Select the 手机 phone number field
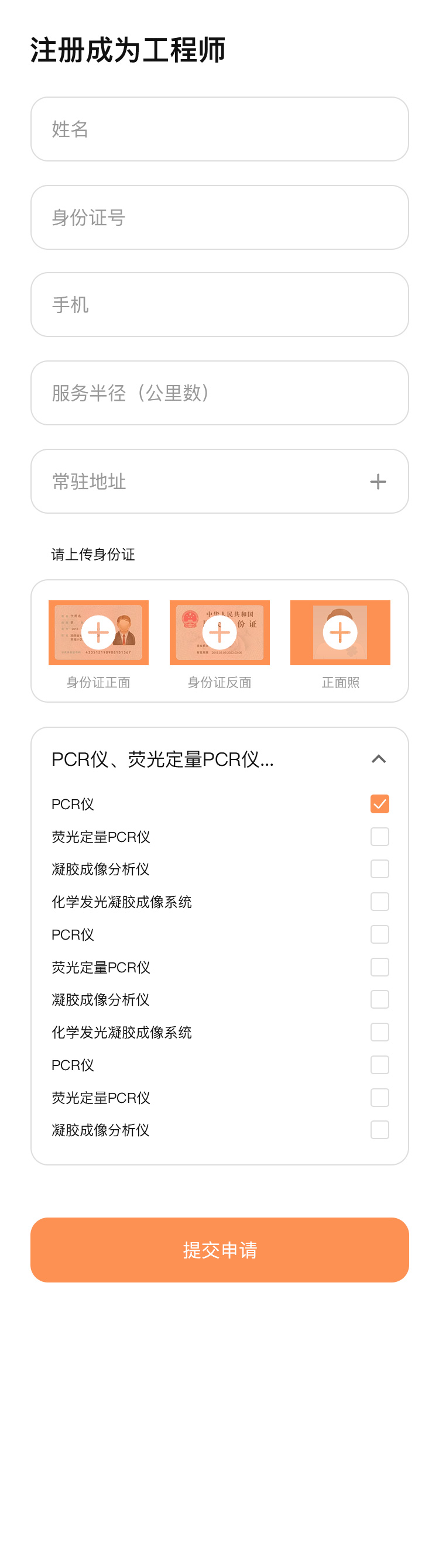 point(219,304)
